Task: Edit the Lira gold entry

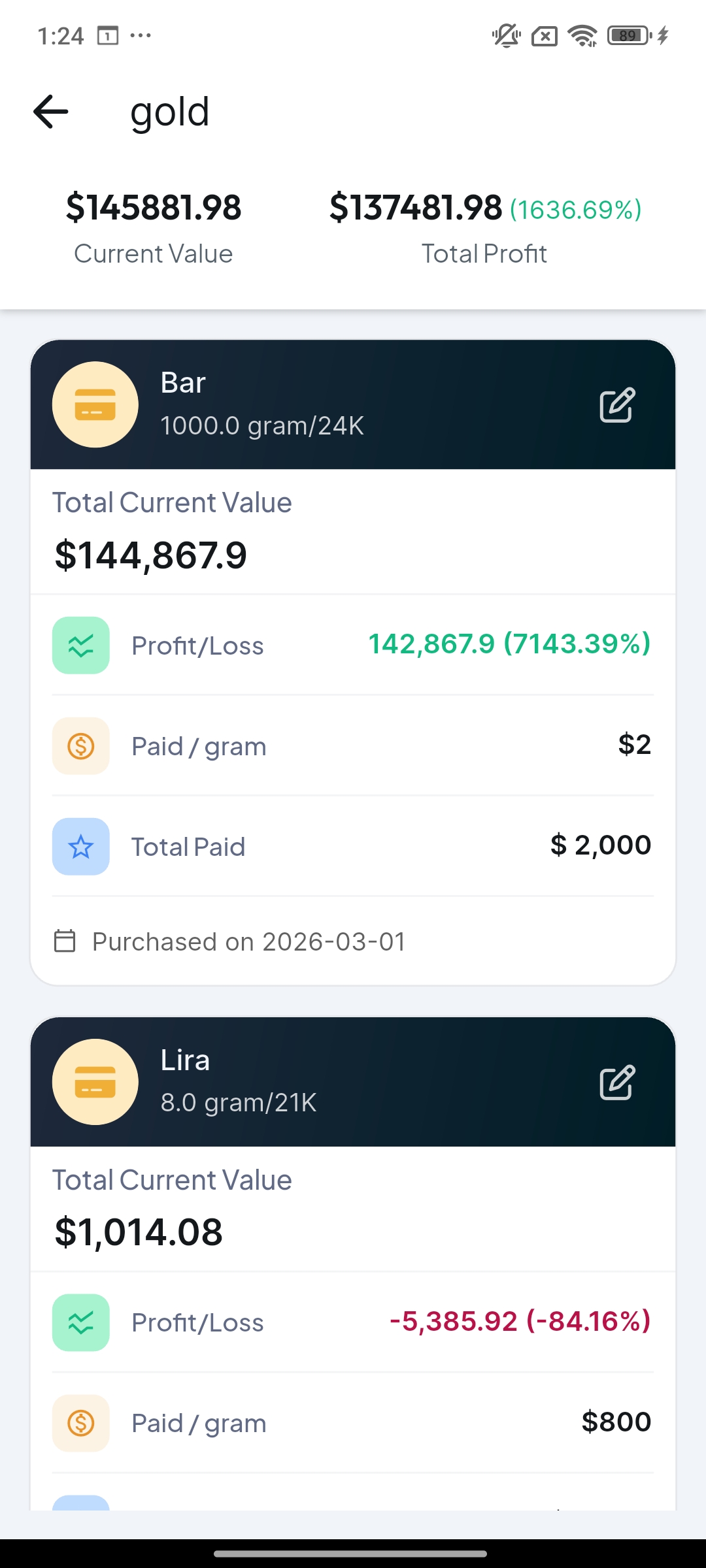Action: point(617,1083)
